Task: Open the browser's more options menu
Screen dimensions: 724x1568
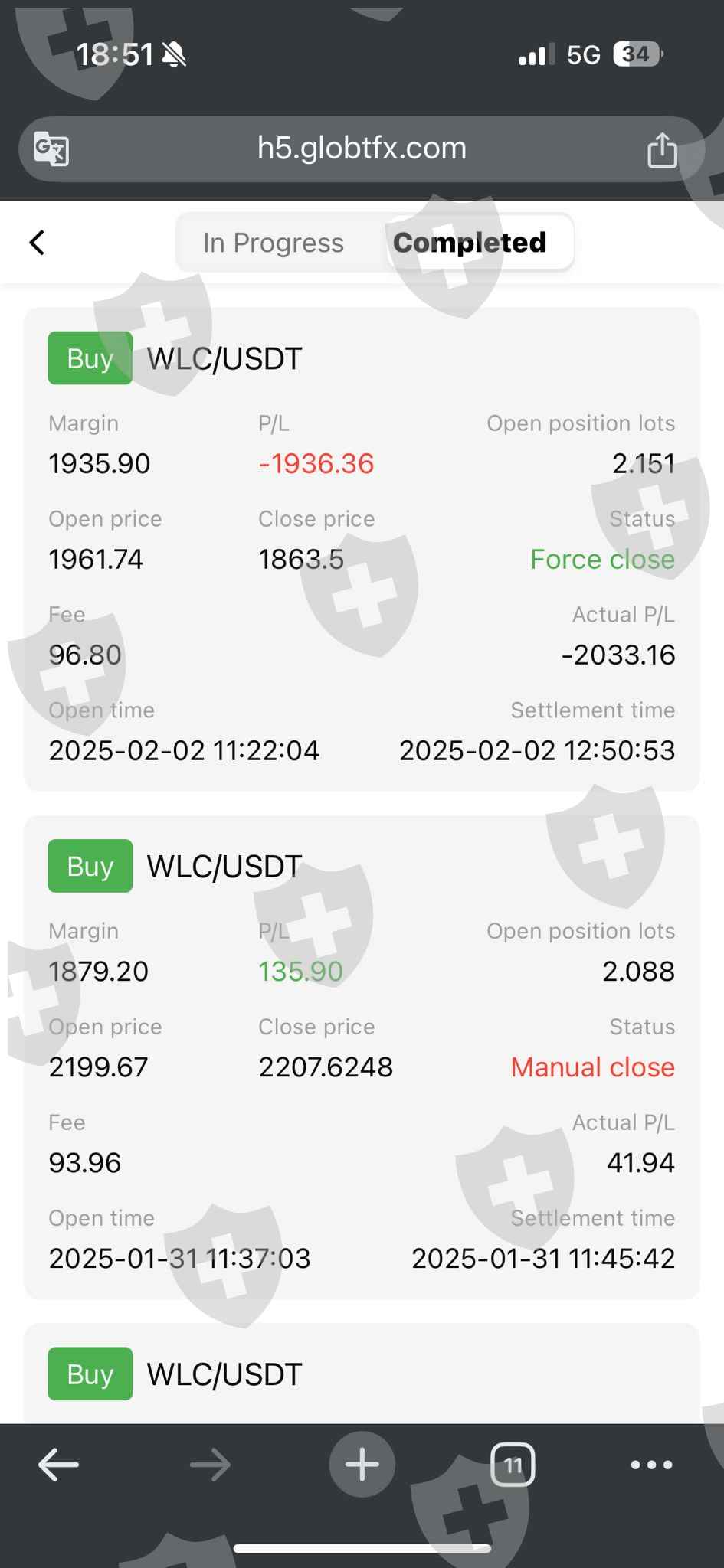Action: (651, 1465)
